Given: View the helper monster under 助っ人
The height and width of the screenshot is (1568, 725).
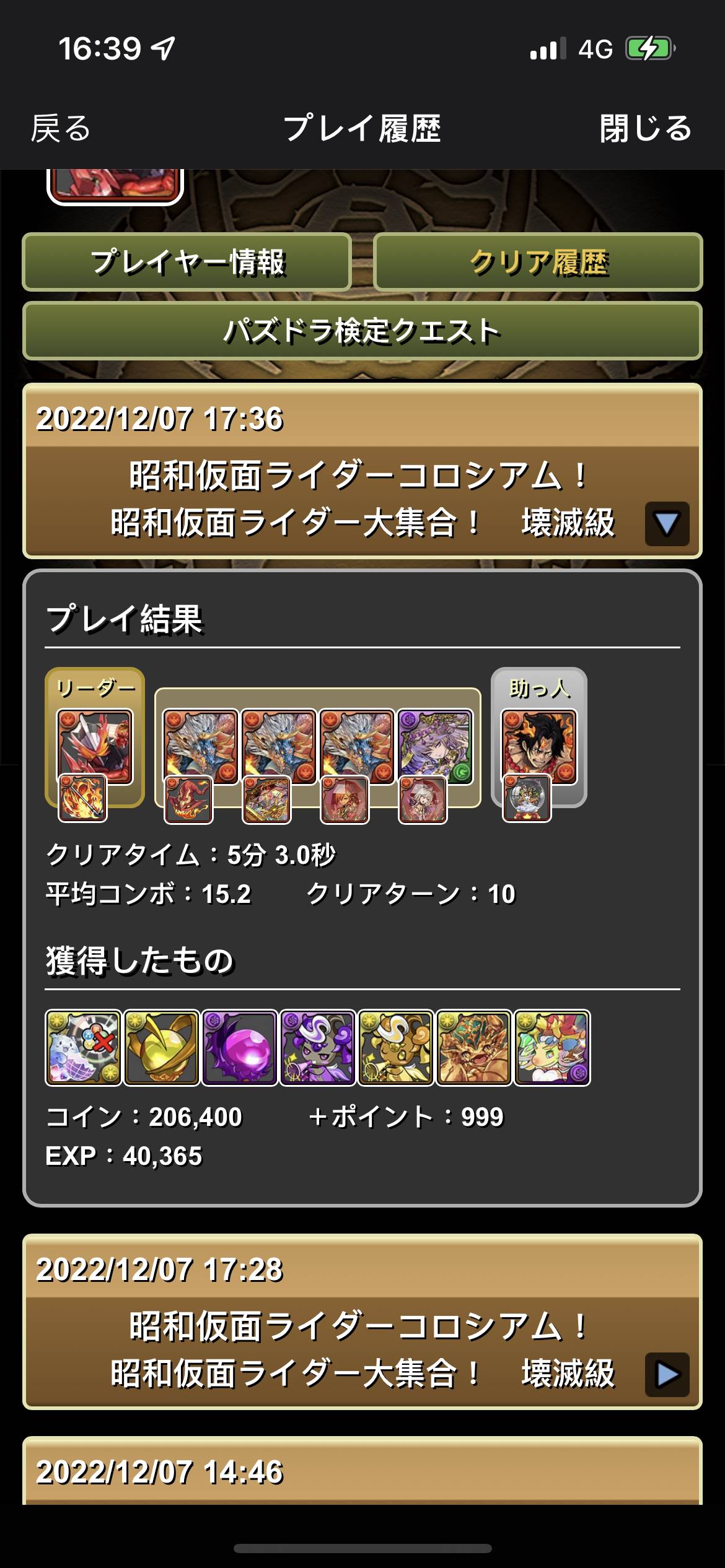Looking at the screenshot, I should (x=538, y=747).
